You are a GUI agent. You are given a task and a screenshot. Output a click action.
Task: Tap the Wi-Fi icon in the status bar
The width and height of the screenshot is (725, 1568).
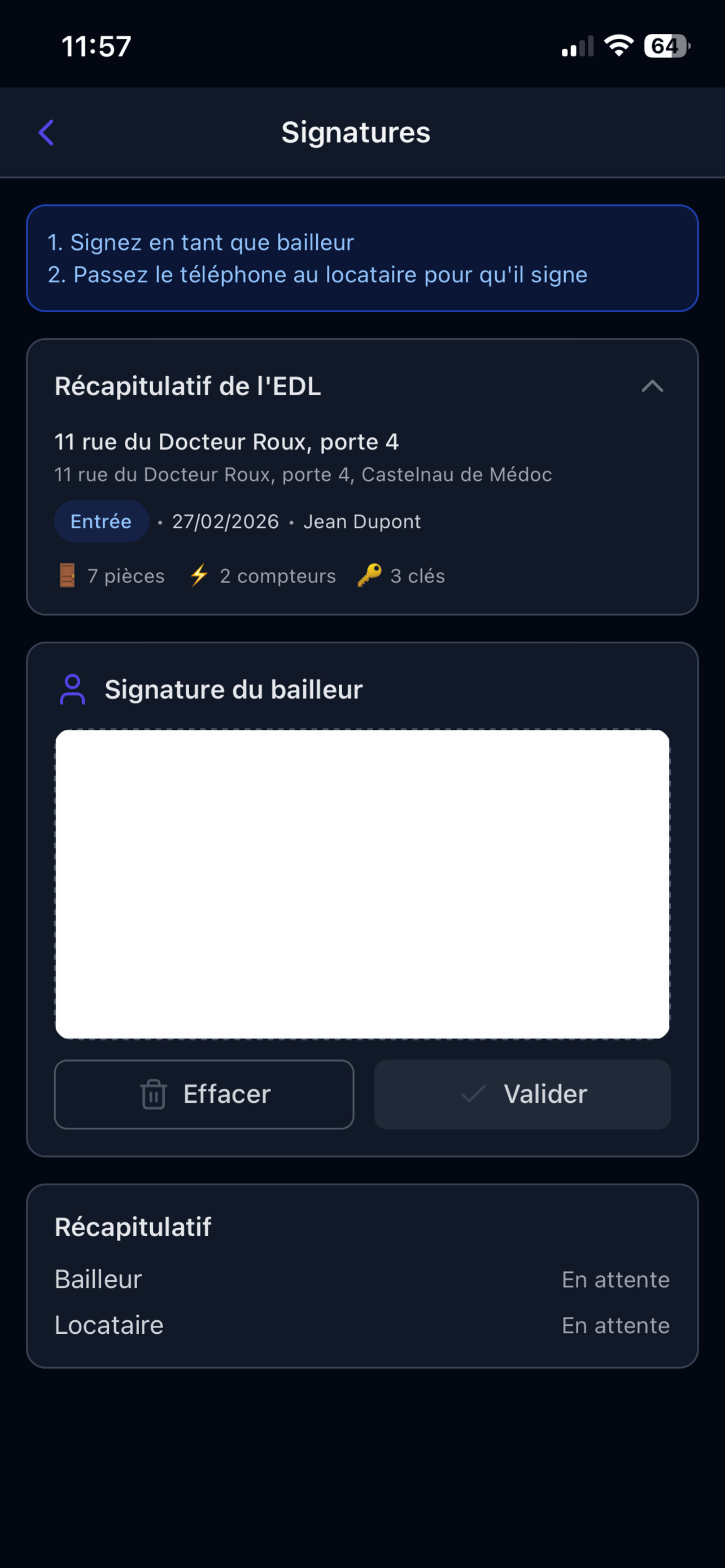point(619,46)
